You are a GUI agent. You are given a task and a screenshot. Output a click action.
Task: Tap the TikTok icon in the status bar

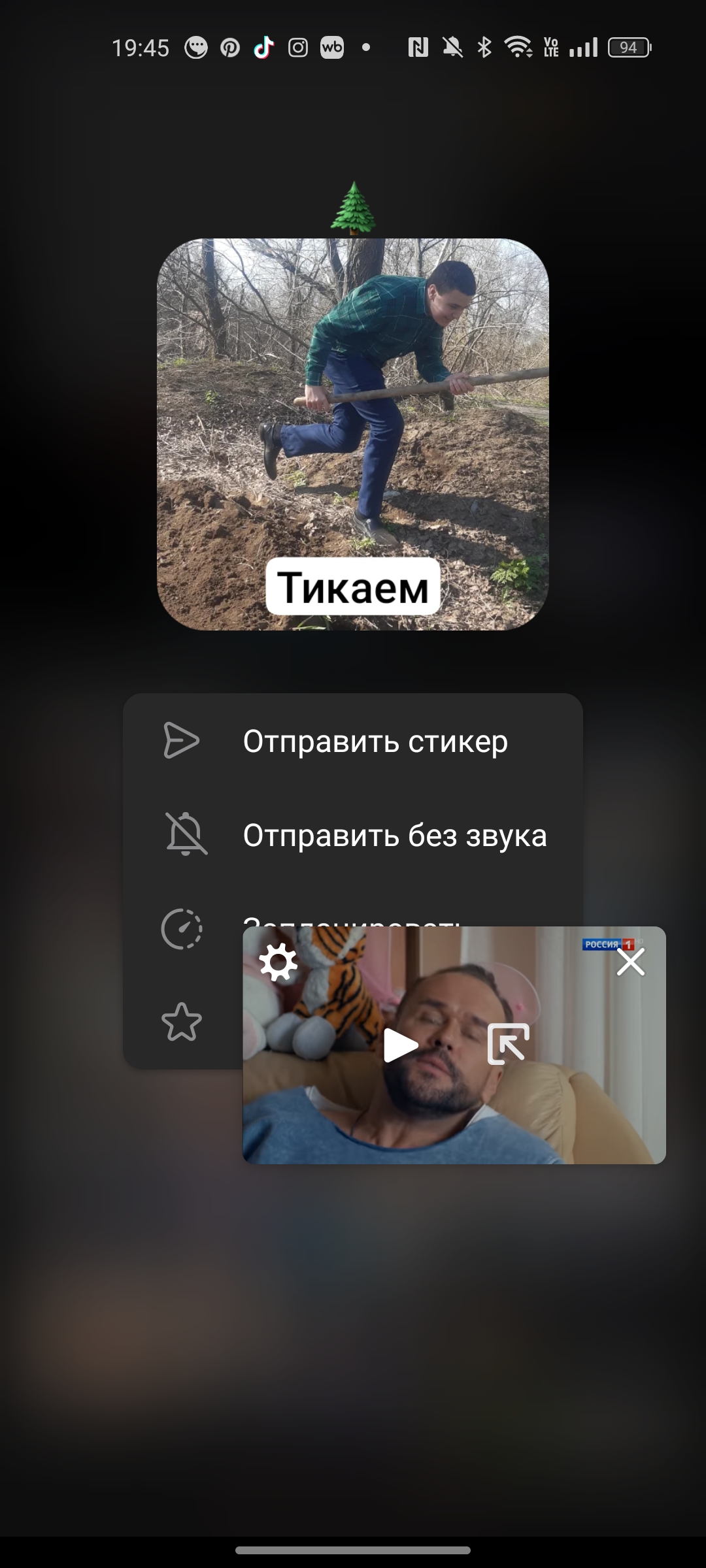click(263, 48)
